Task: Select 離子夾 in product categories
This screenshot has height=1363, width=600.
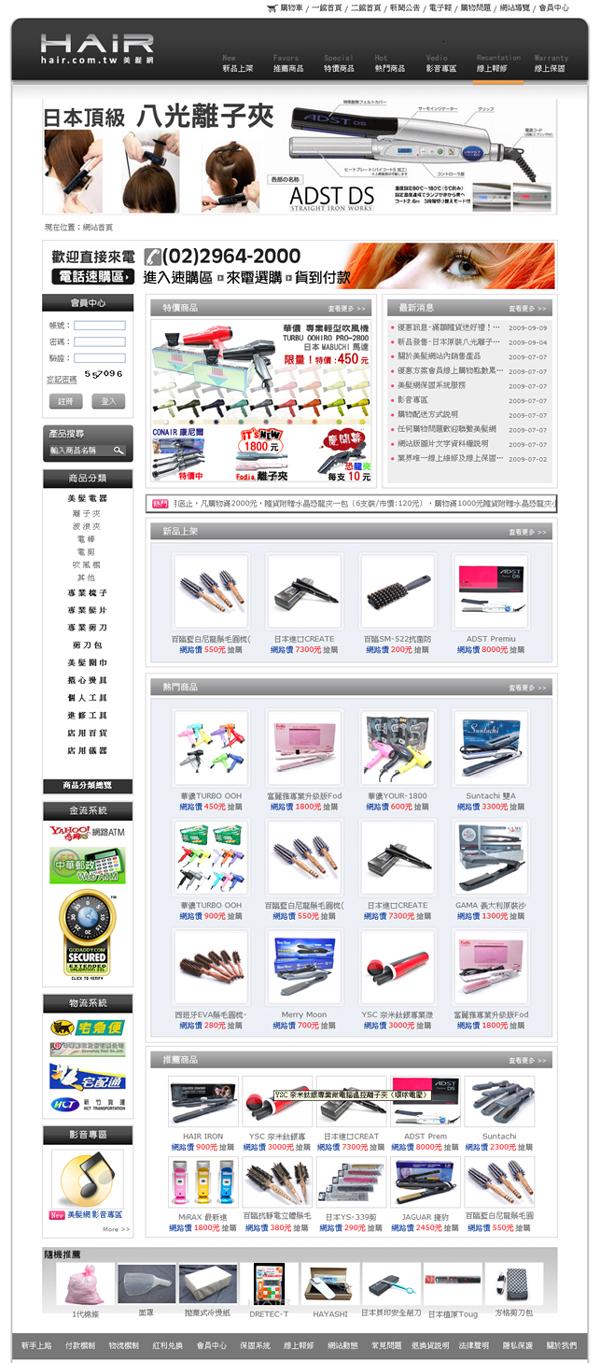Action: [x=86, y=513]
